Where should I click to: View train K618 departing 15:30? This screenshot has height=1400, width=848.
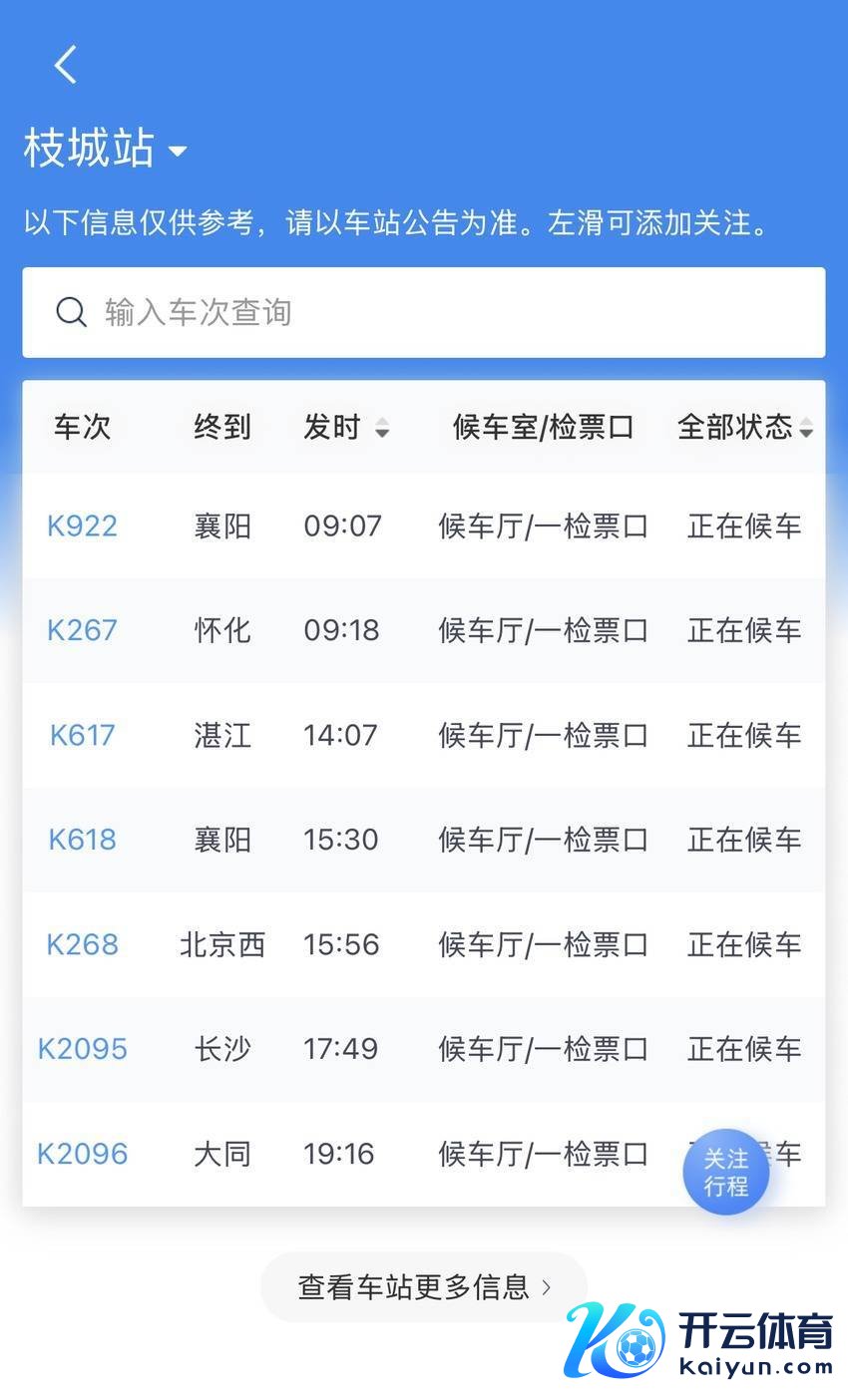coord(83,840)
